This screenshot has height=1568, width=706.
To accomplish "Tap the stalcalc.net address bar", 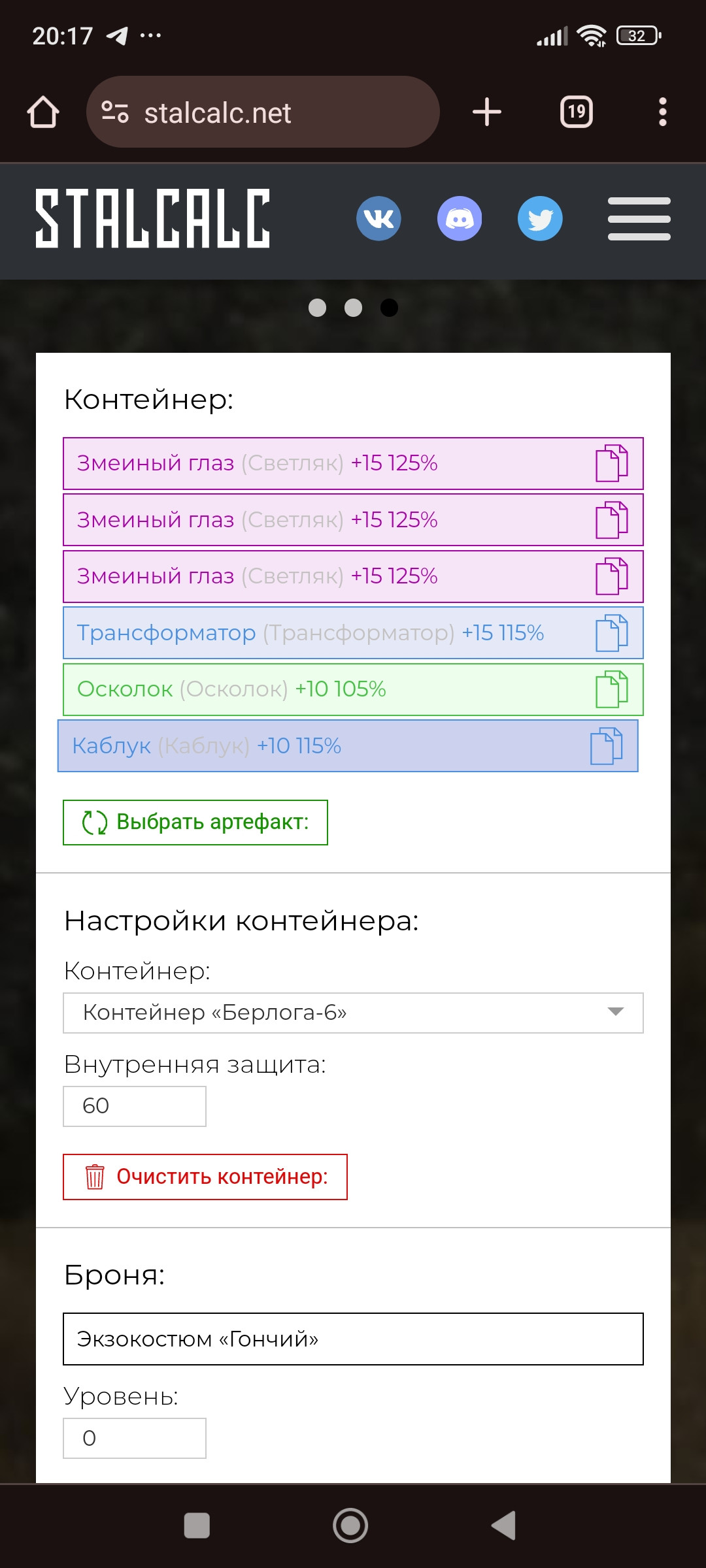I will pos(263,112).
